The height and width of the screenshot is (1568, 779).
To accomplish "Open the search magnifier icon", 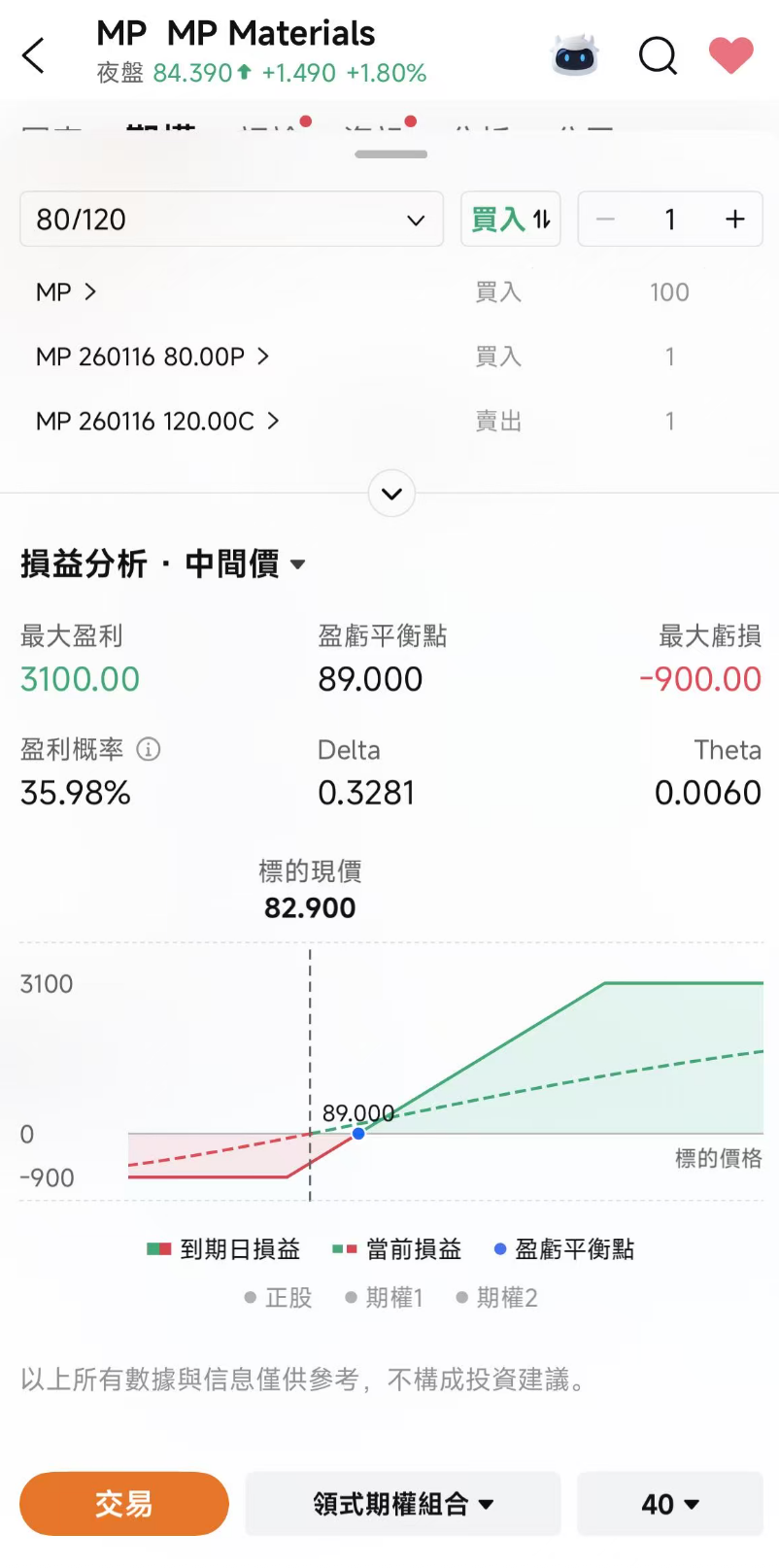I will (x=658, y=55).
